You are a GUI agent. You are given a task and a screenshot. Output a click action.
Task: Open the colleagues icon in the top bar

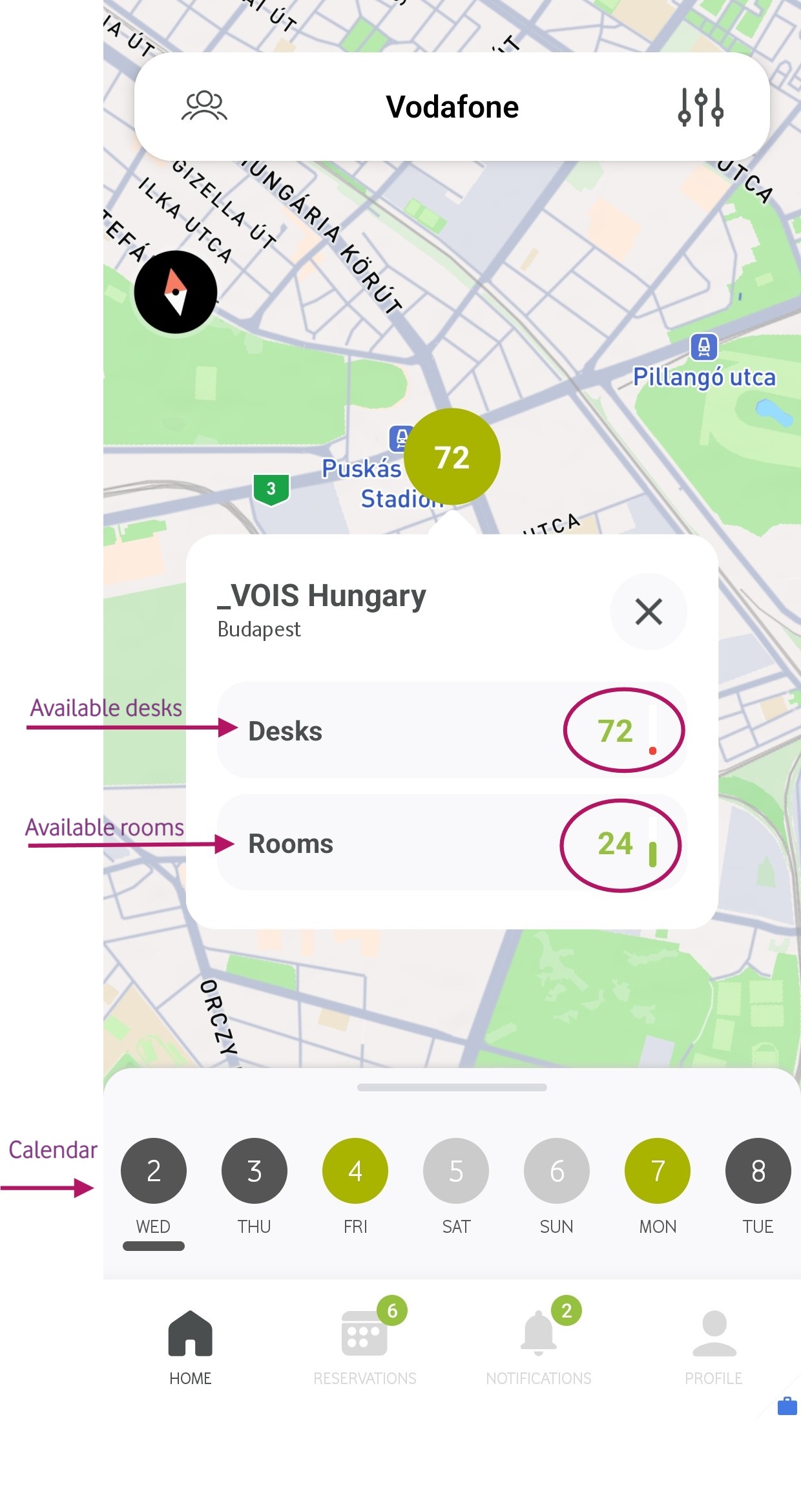204,106
